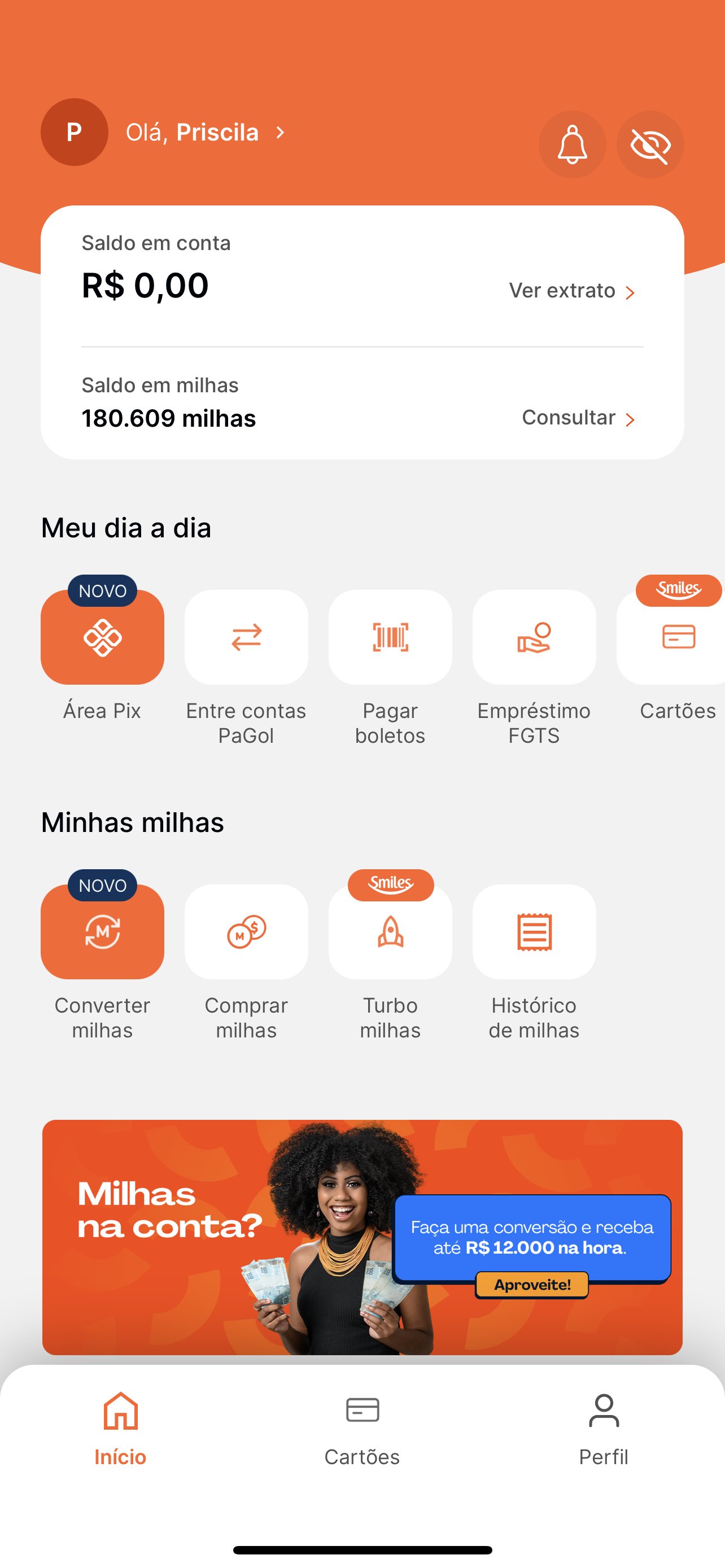
Task: Open the Milhas na conta banner
Action: [x=362, y=1237]
